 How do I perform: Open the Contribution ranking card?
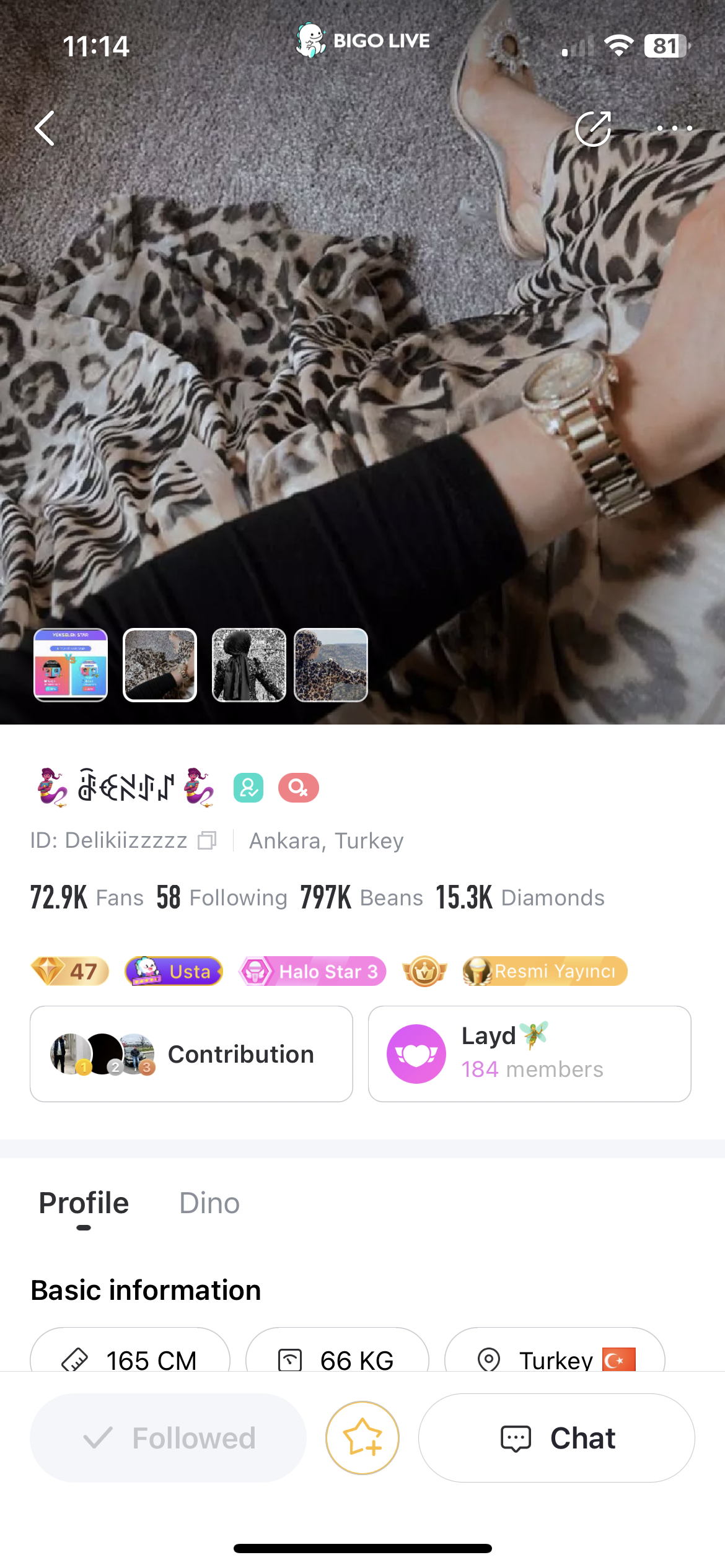[x=191, y=1054]
